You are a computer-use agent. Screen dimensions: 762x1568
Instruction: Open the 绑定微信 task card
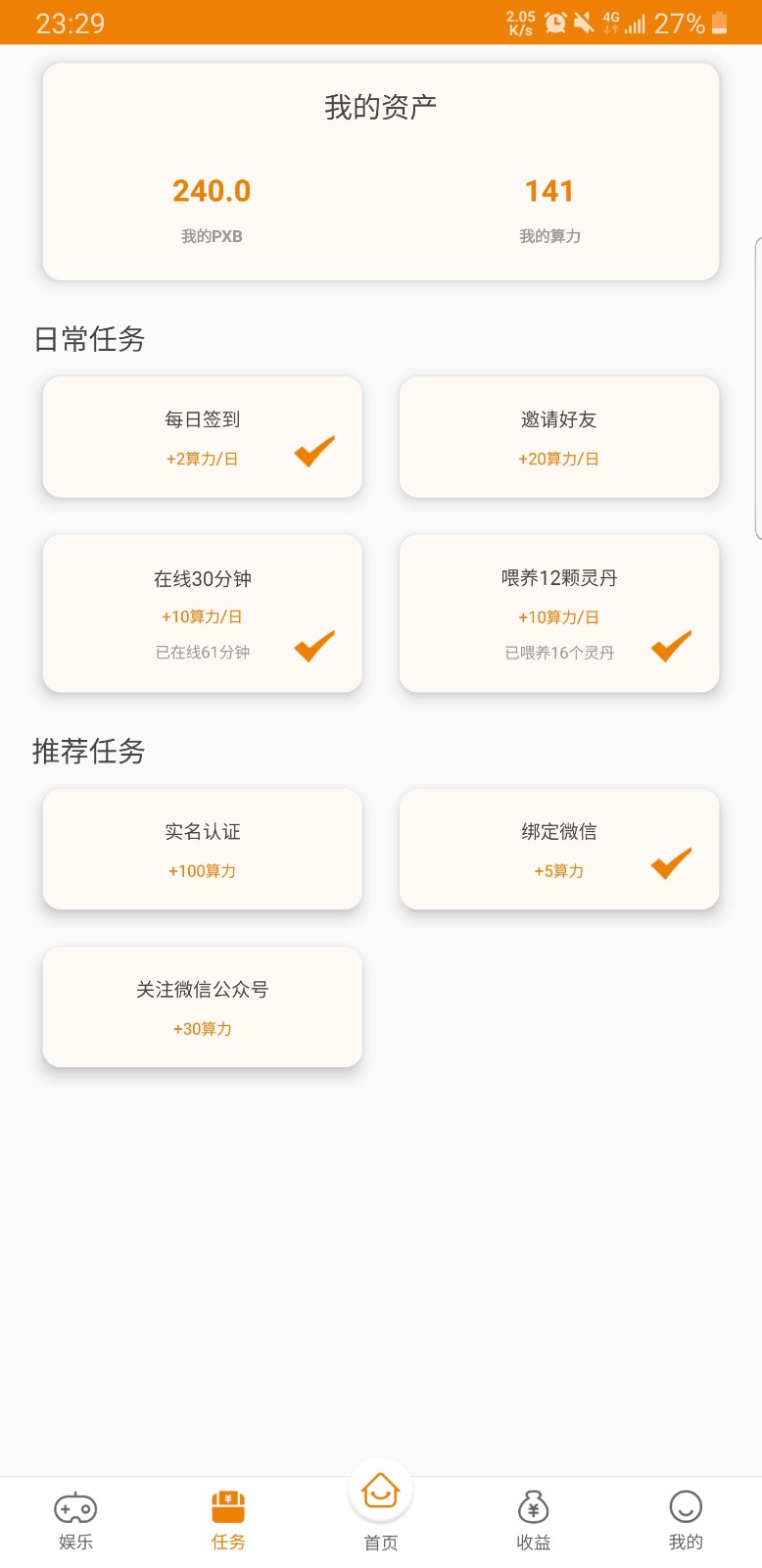[x=559, y=850]
